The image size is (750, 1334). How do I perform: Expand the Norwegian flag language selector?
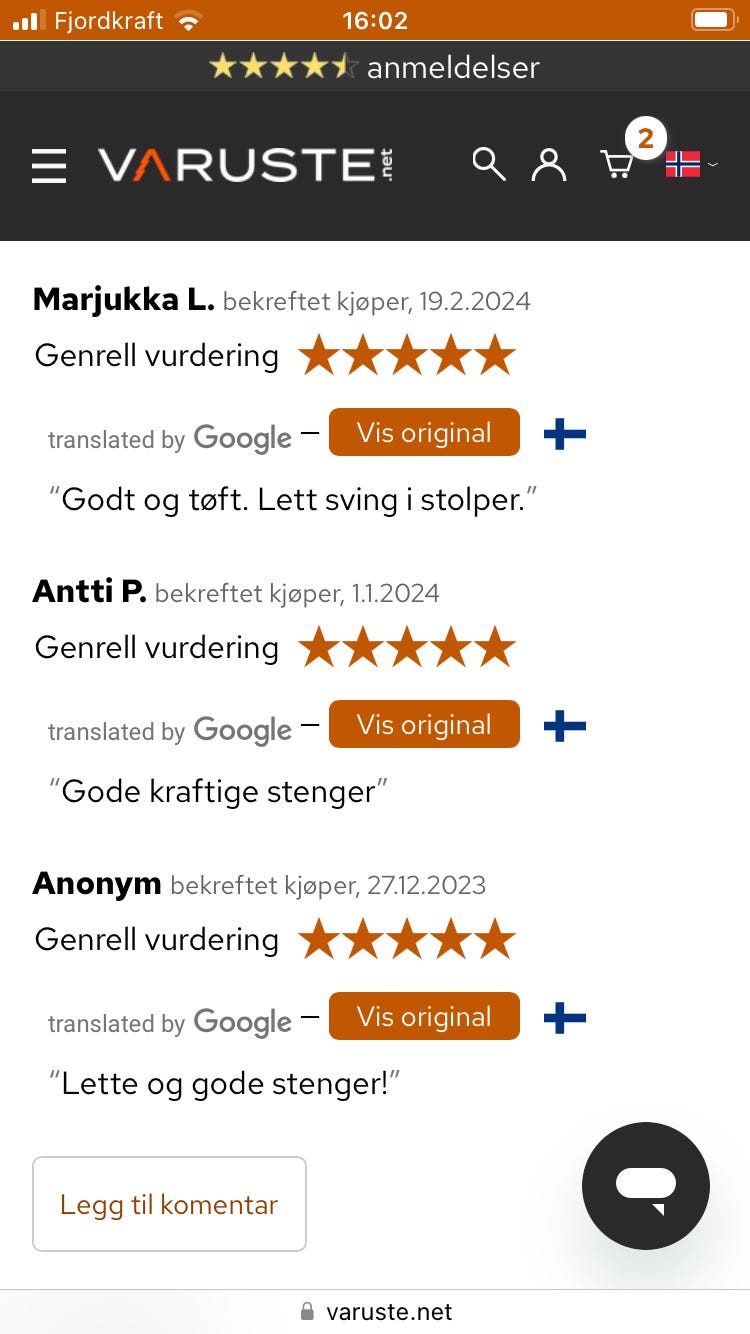click(x=689, y=164)
